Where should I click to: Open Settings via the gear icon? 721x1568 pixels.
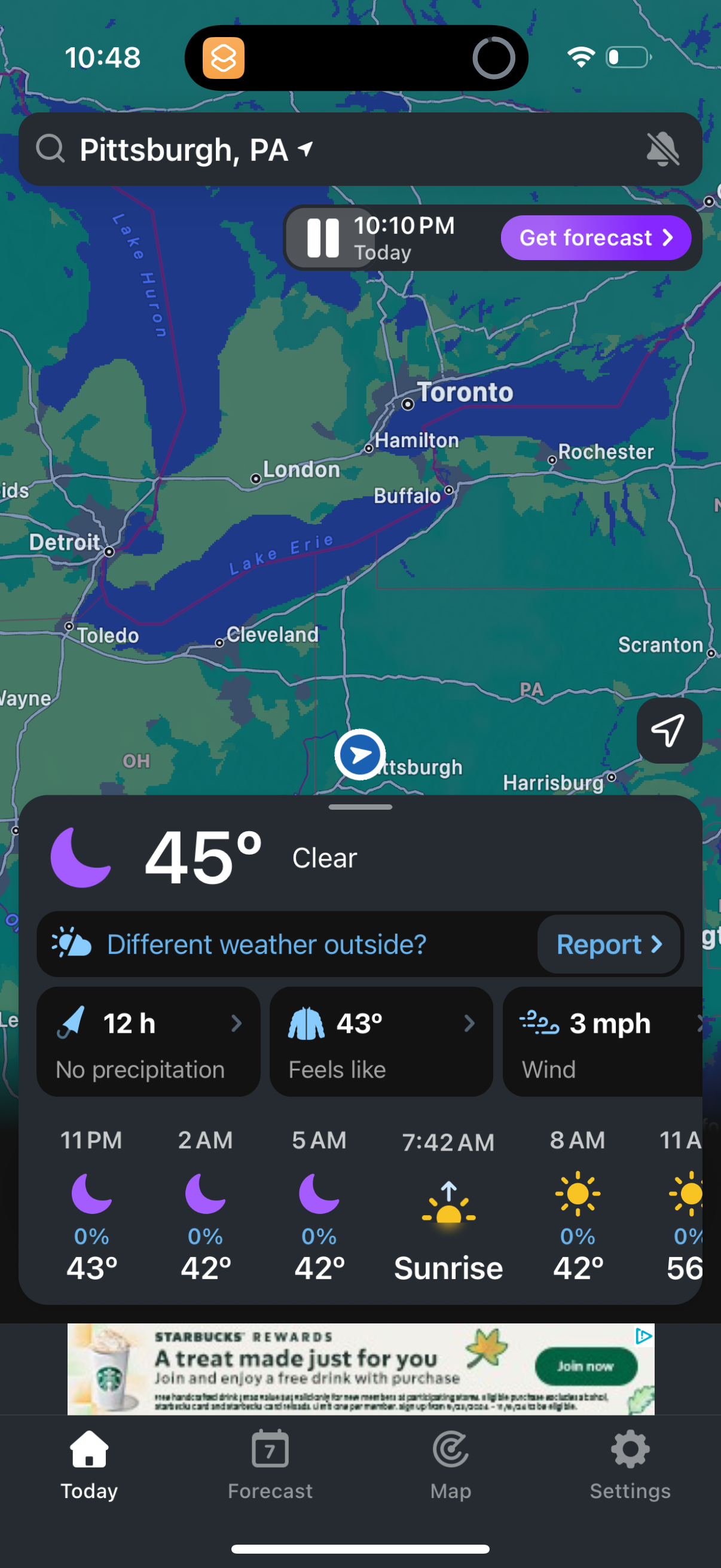630,1451
